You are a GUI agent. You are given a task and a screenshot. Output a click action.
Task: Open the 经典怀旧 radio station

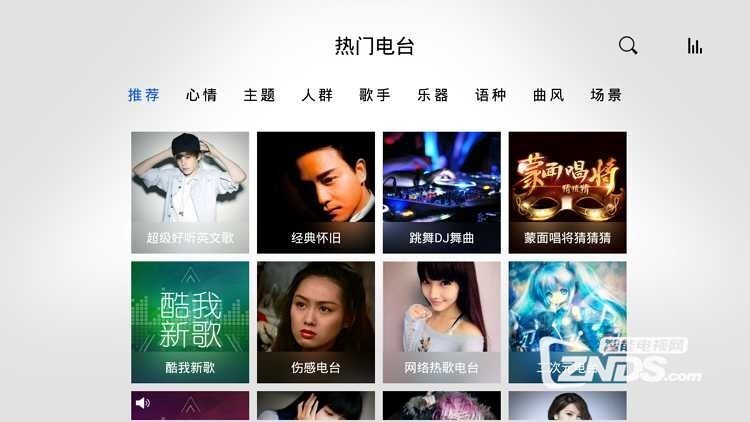tap(316, 192)
